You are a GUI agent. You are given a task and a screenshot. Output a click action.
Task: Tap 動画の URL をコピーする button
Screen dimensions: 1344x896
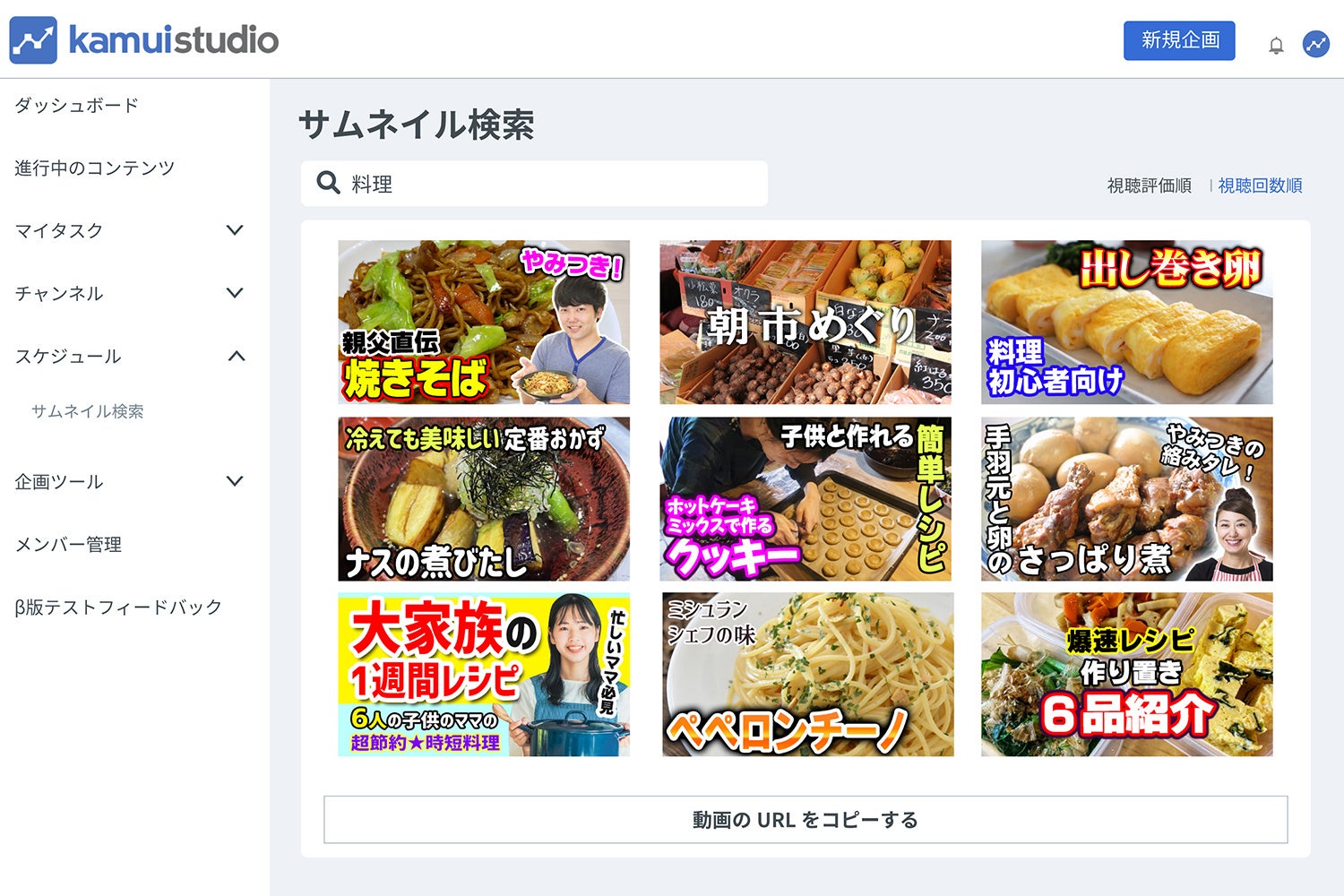point(806,820)
